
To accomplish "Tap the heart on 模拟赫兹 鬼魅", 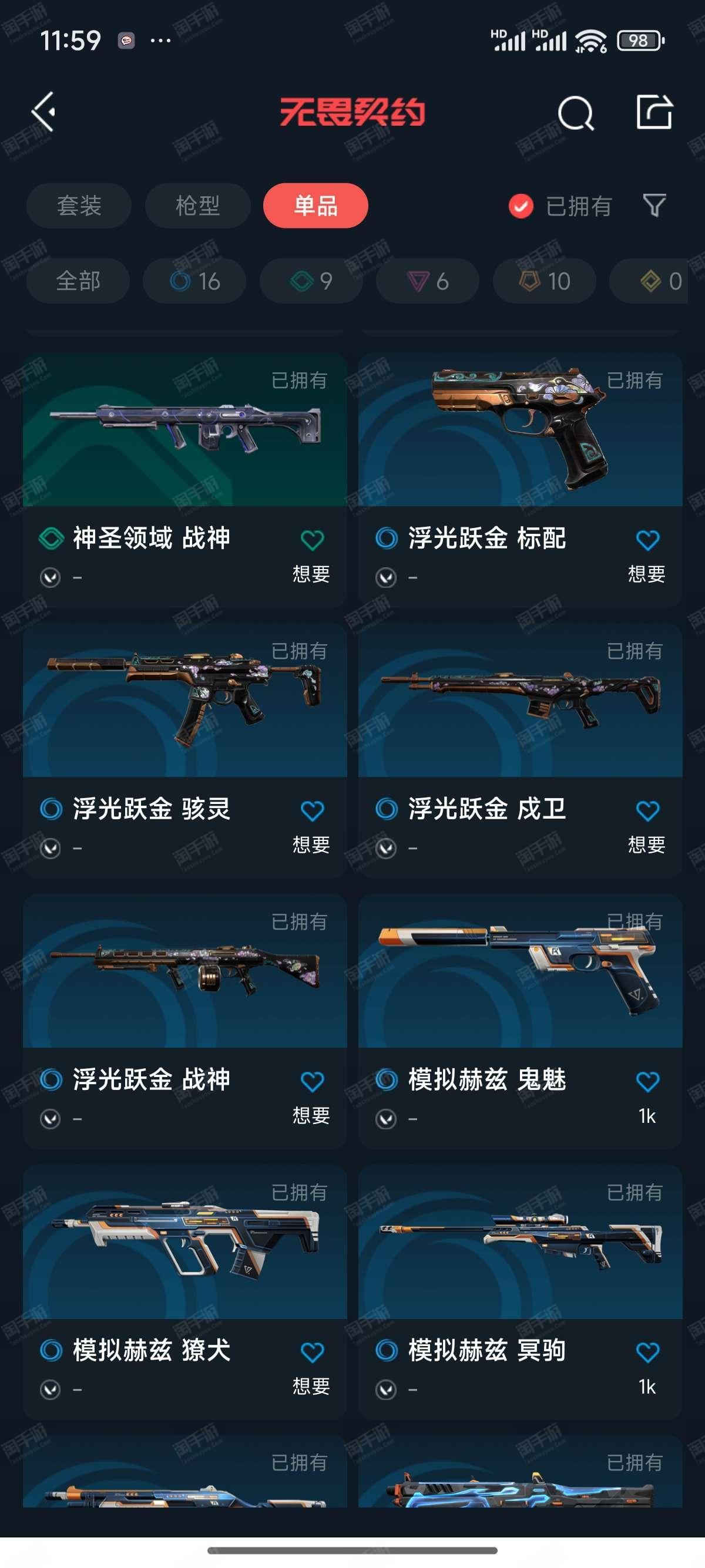I will tap(648, 1082).
